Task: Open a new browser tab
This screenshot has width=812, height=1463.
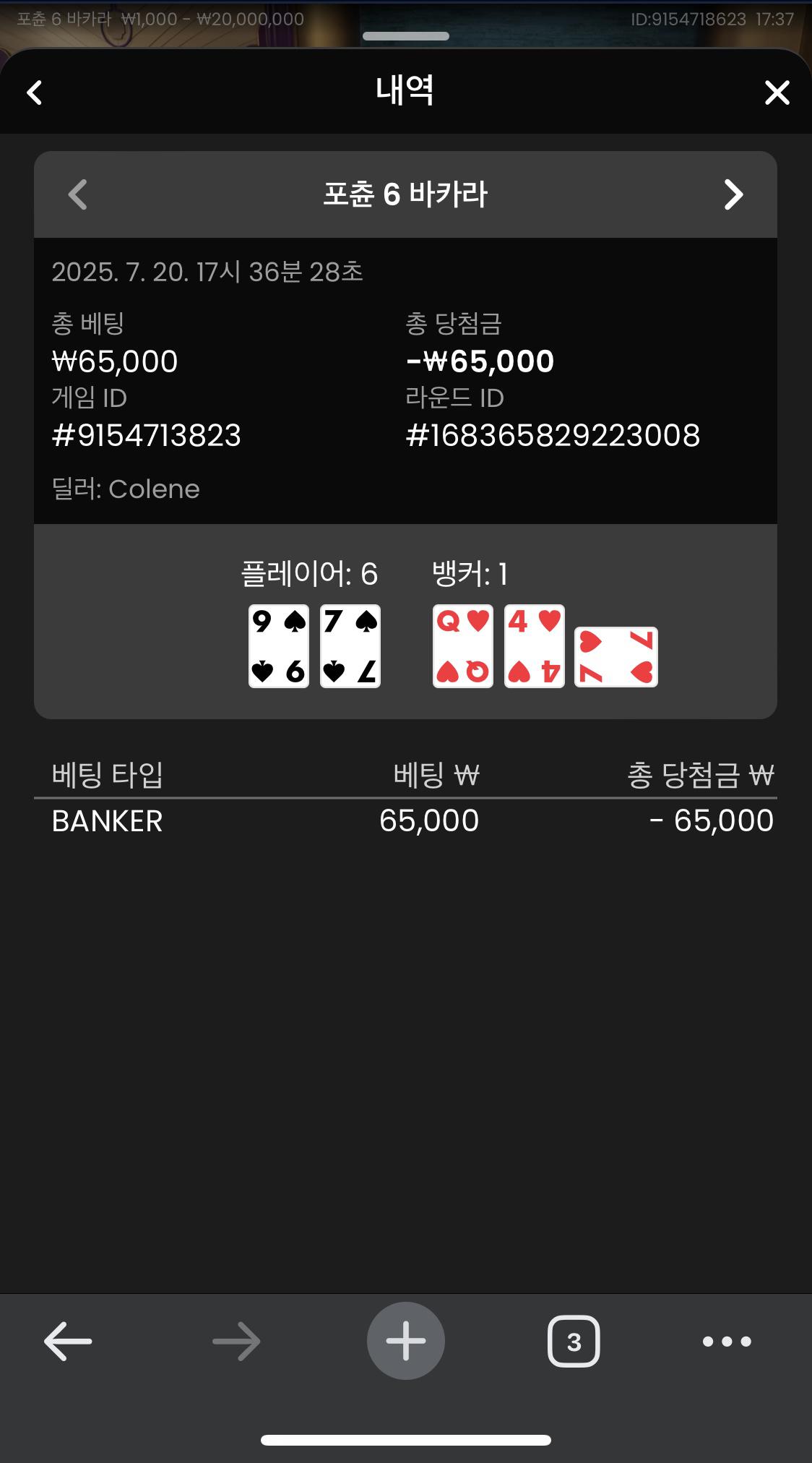Action: pyautogui.click(x=406, y=1342)
